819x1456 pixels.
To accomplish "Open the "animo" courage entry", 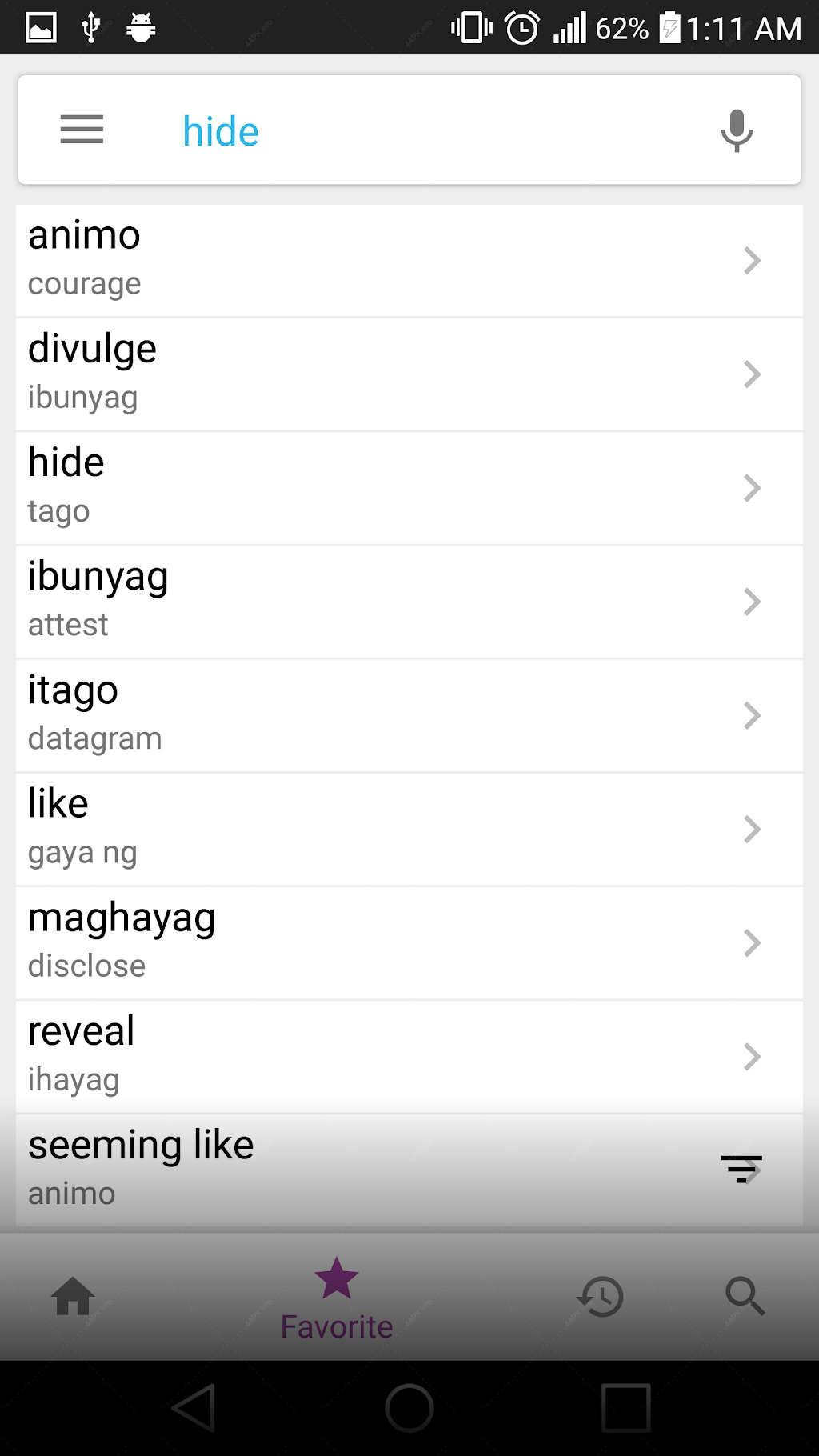I will [409, 261].
